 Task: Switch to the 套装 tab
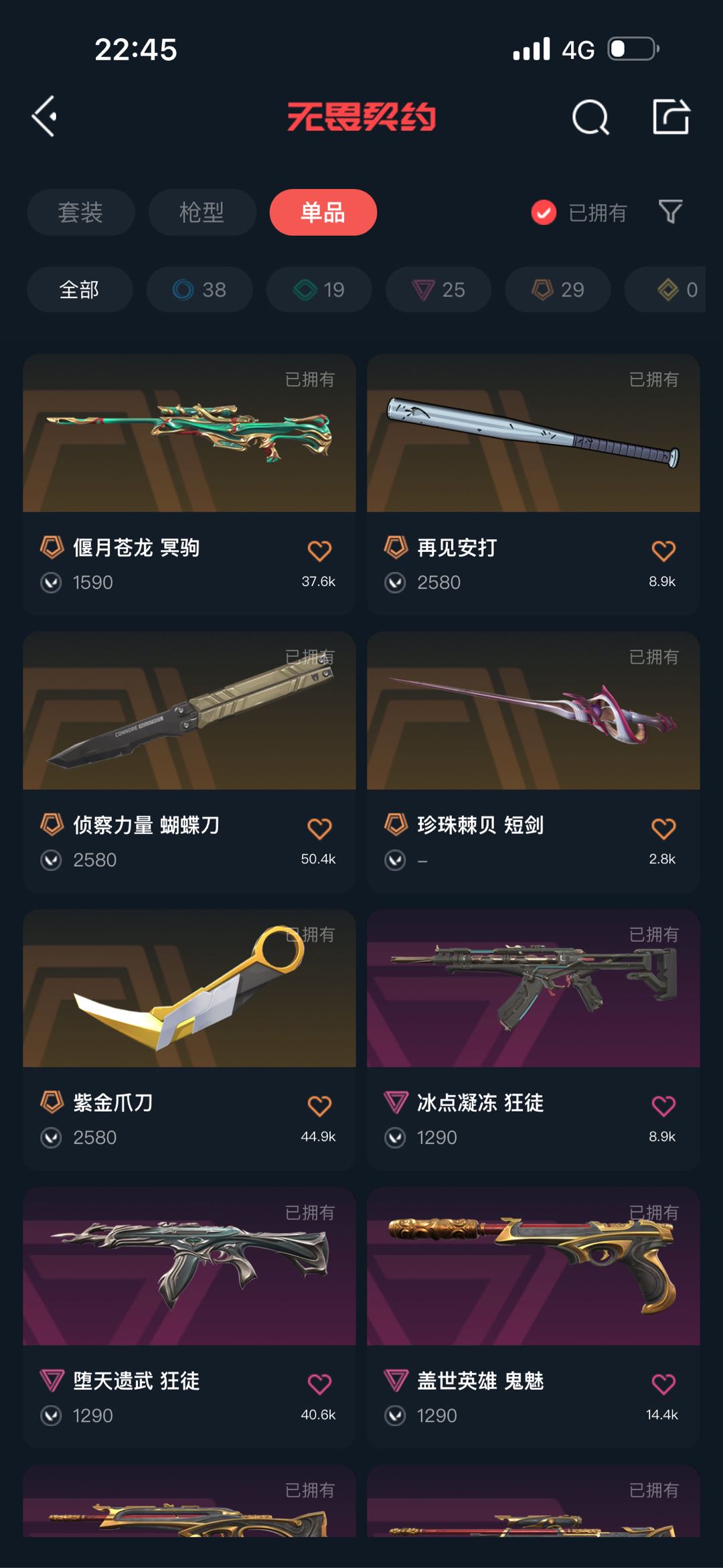(80, 212)
